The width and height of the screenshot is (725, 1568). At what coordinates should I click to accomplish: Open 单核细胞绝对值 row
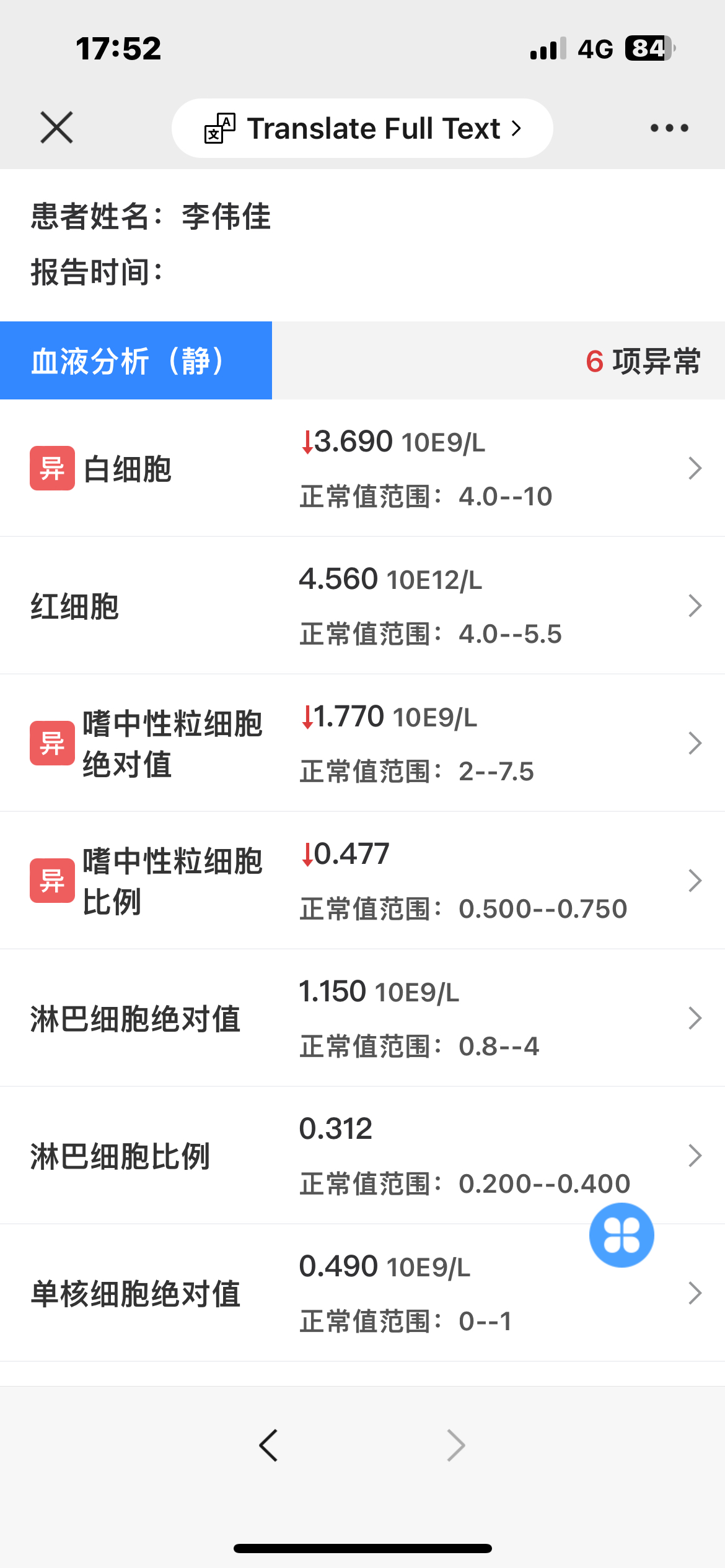(362, 1293)
